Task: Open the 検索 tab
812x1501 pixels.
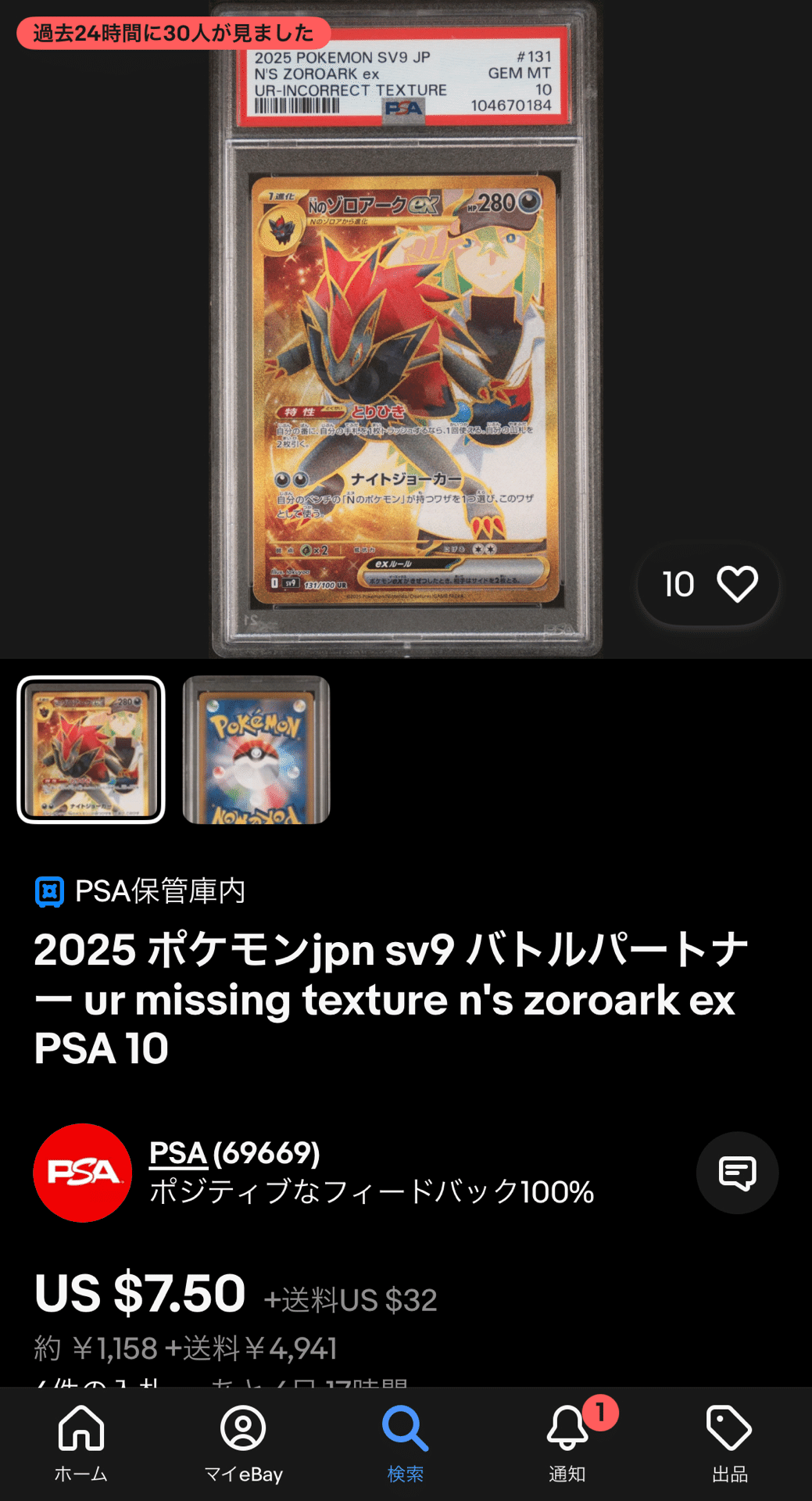Action: (x=406, y=1442)
